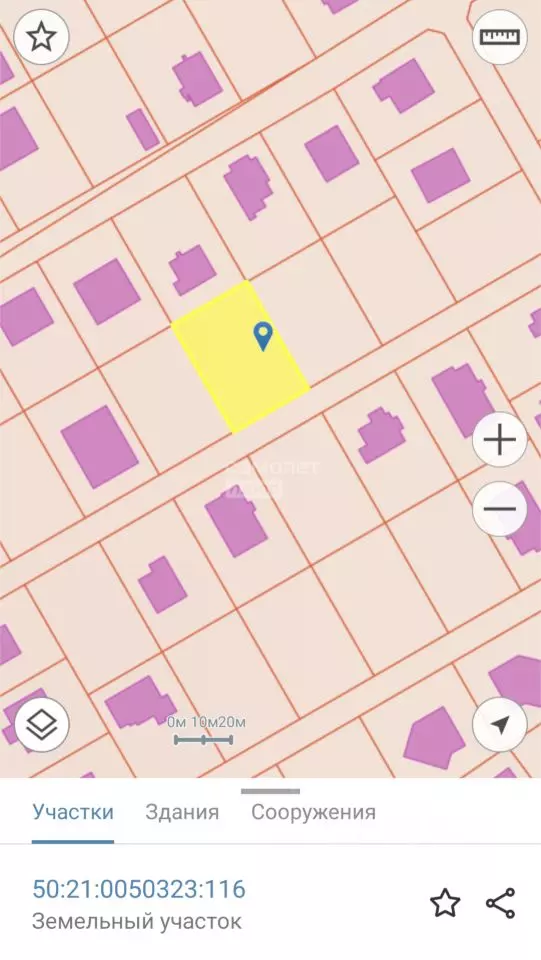Open the map layers selector
Viewport: 541px width, 960px height.
point(42,726)
